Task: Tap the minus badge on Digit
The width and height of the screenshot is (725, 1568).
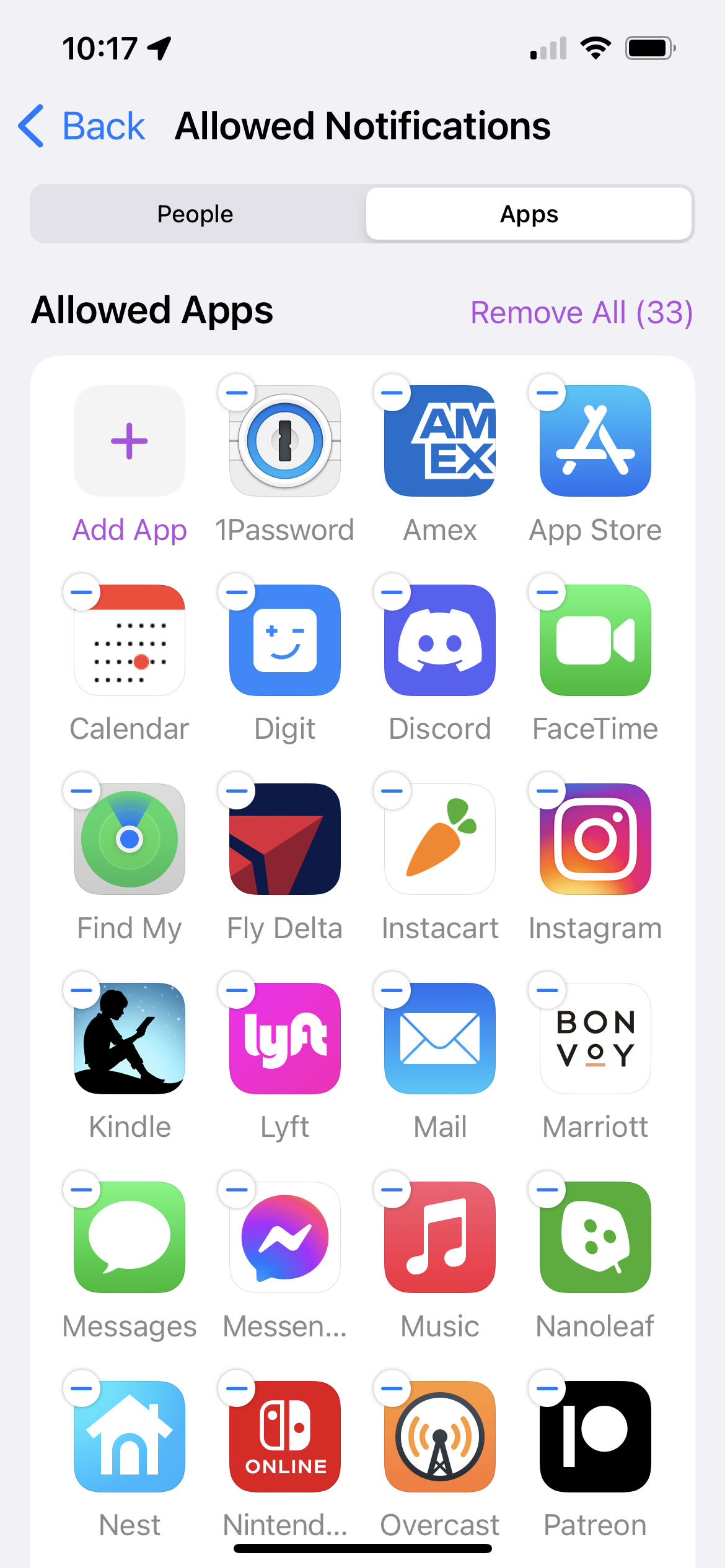Action: (237, 592)
